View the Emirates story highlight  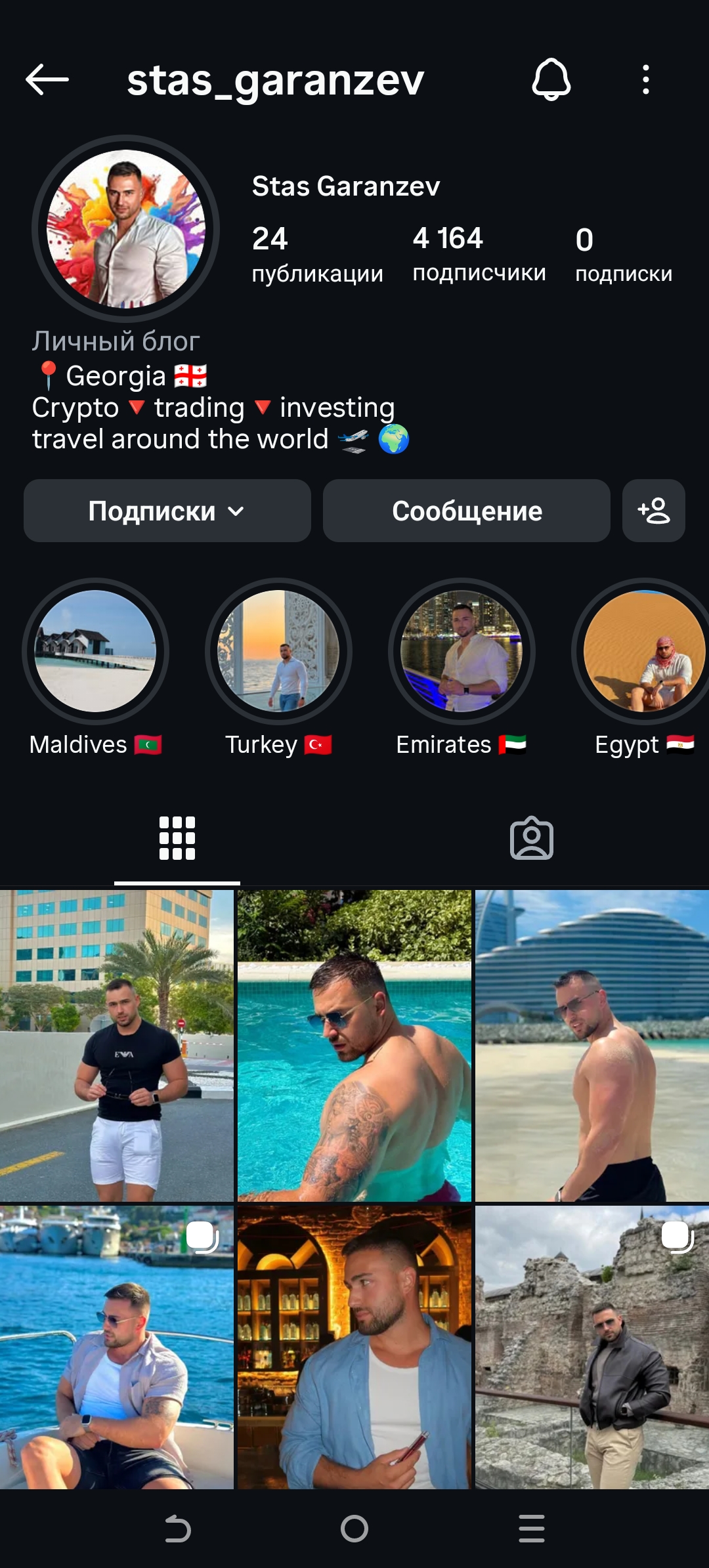(462, 651)
